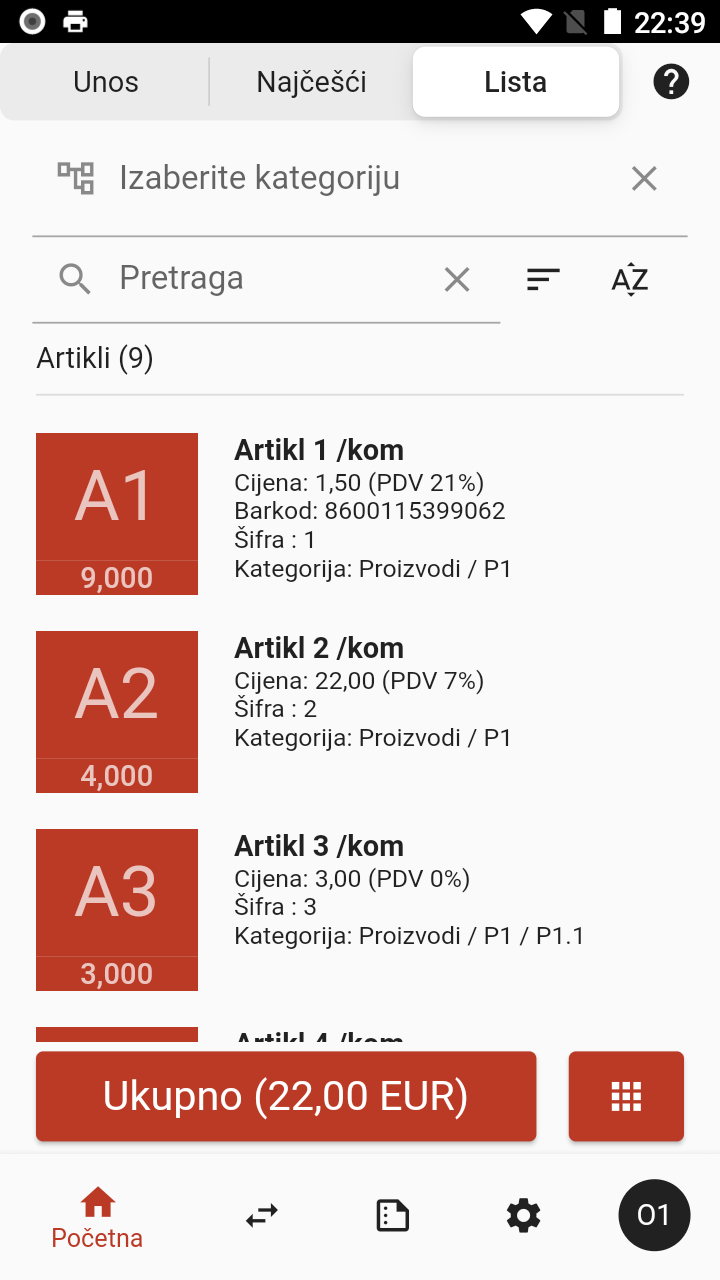
Task: Switch to the Najčešći tab
Action: (310, 81)
